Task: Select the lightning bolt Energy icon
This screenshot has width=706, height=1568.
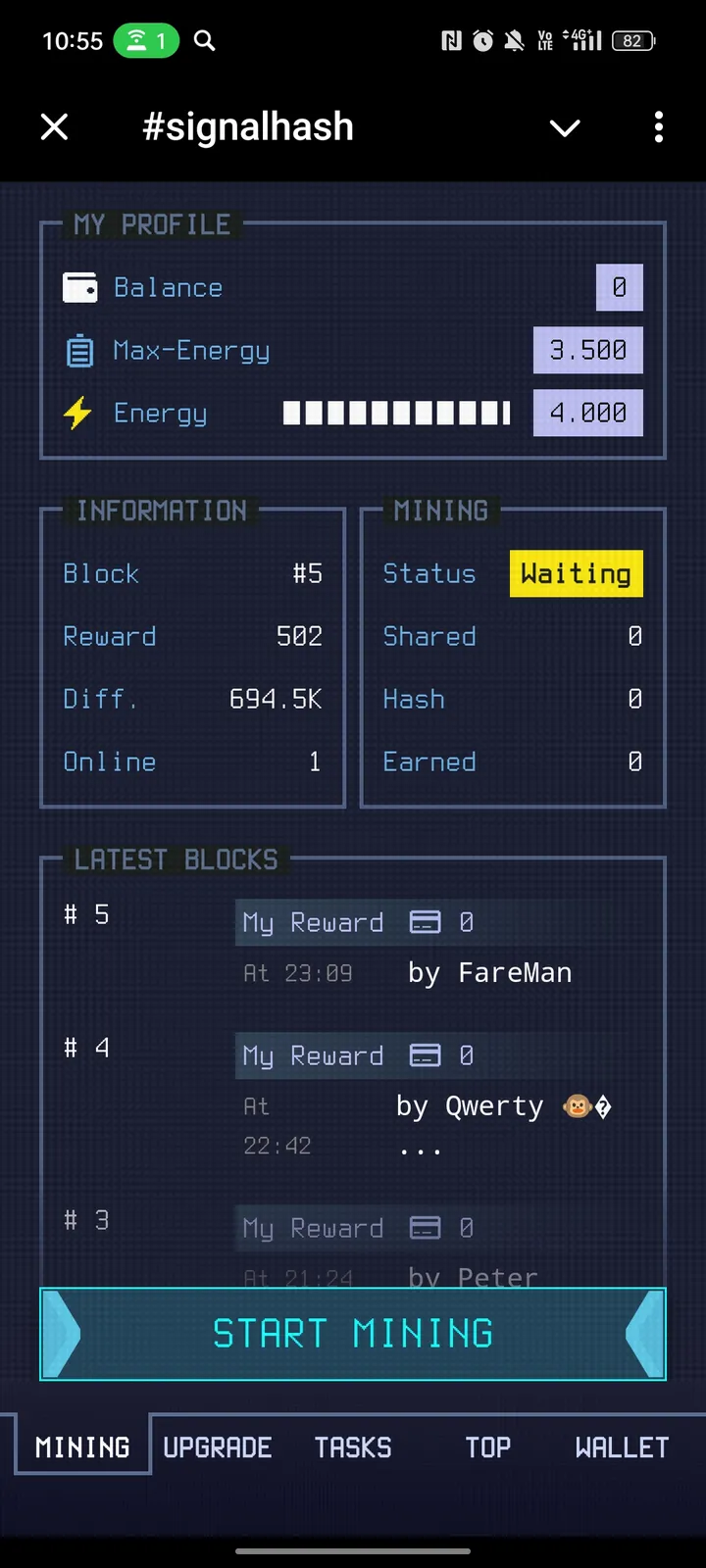Action: tap(77, 413)
